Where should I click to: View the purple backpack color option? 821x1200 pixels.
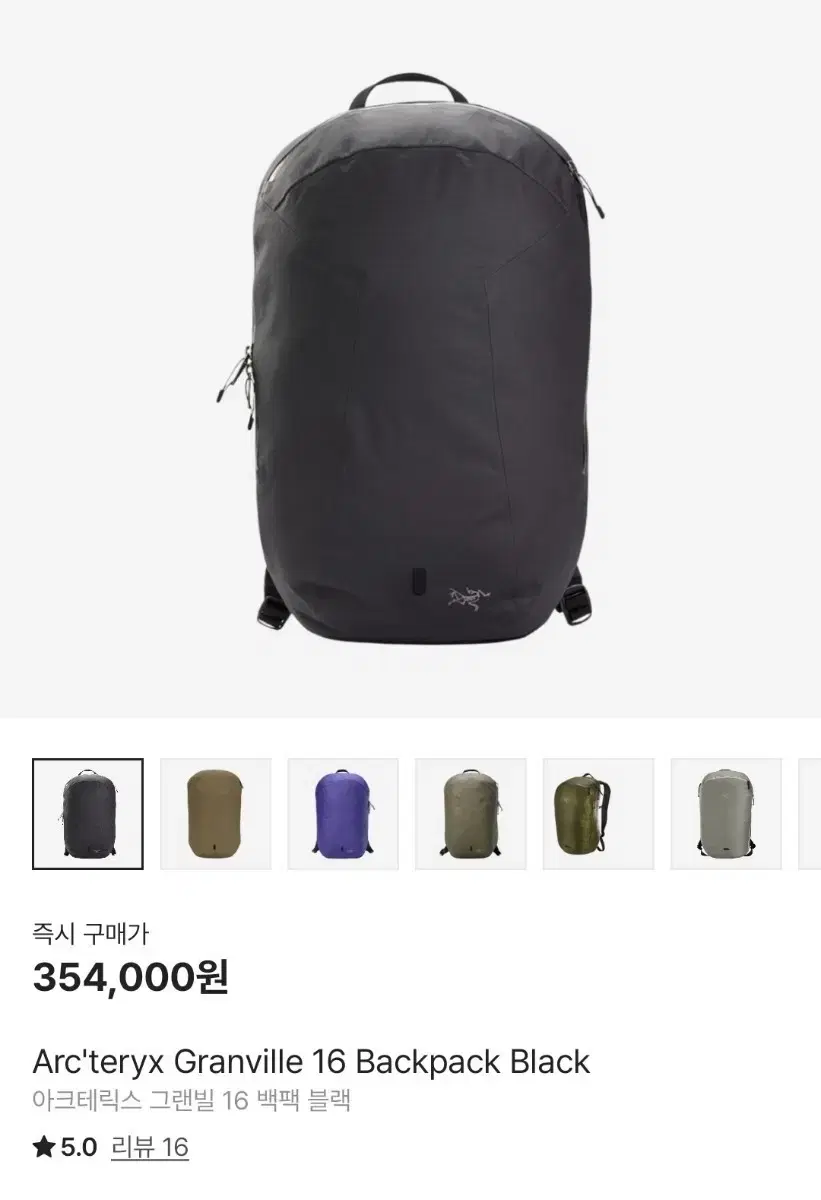point(342,812)
